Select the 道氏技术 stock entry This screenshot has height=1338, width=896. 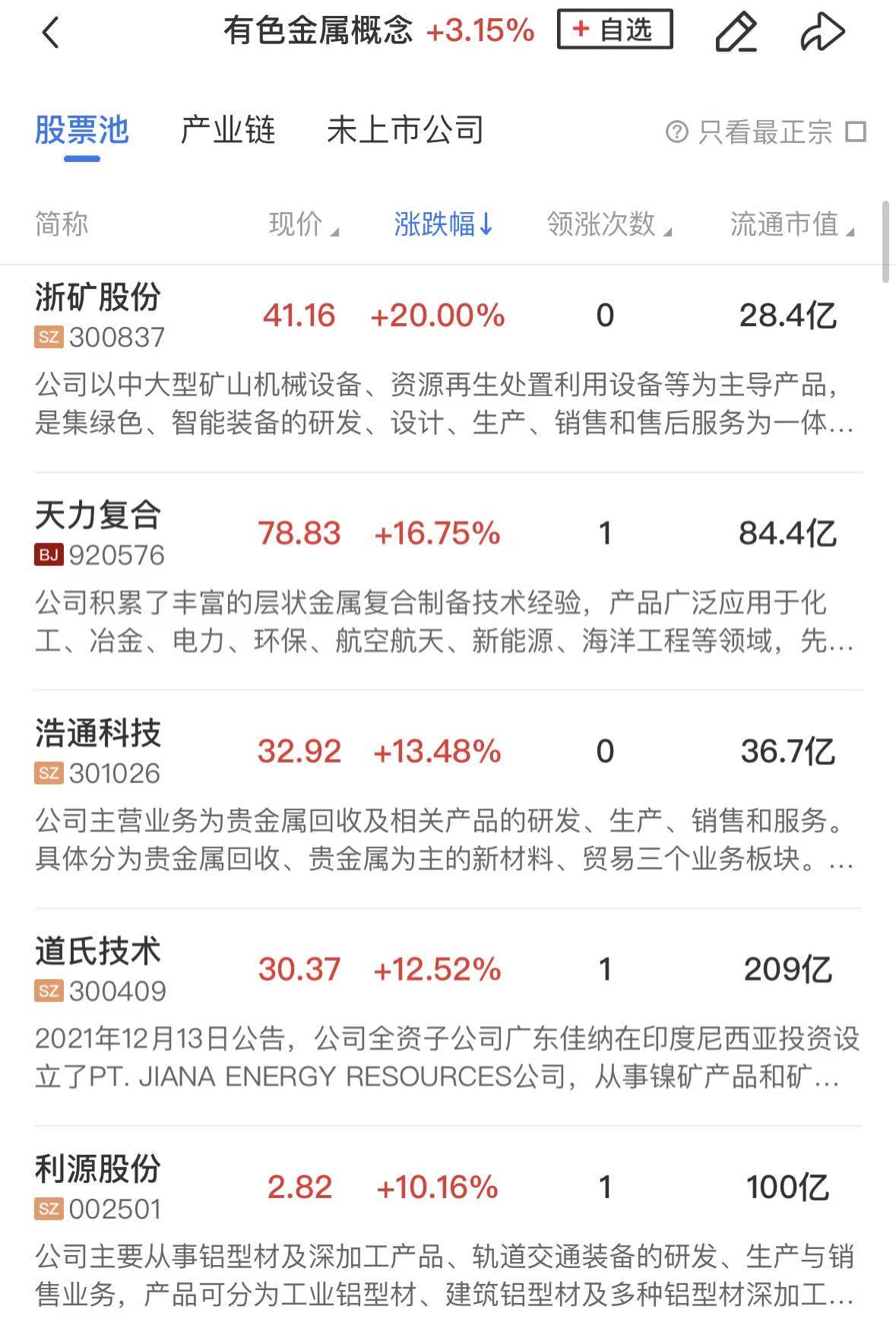[97, 952]
